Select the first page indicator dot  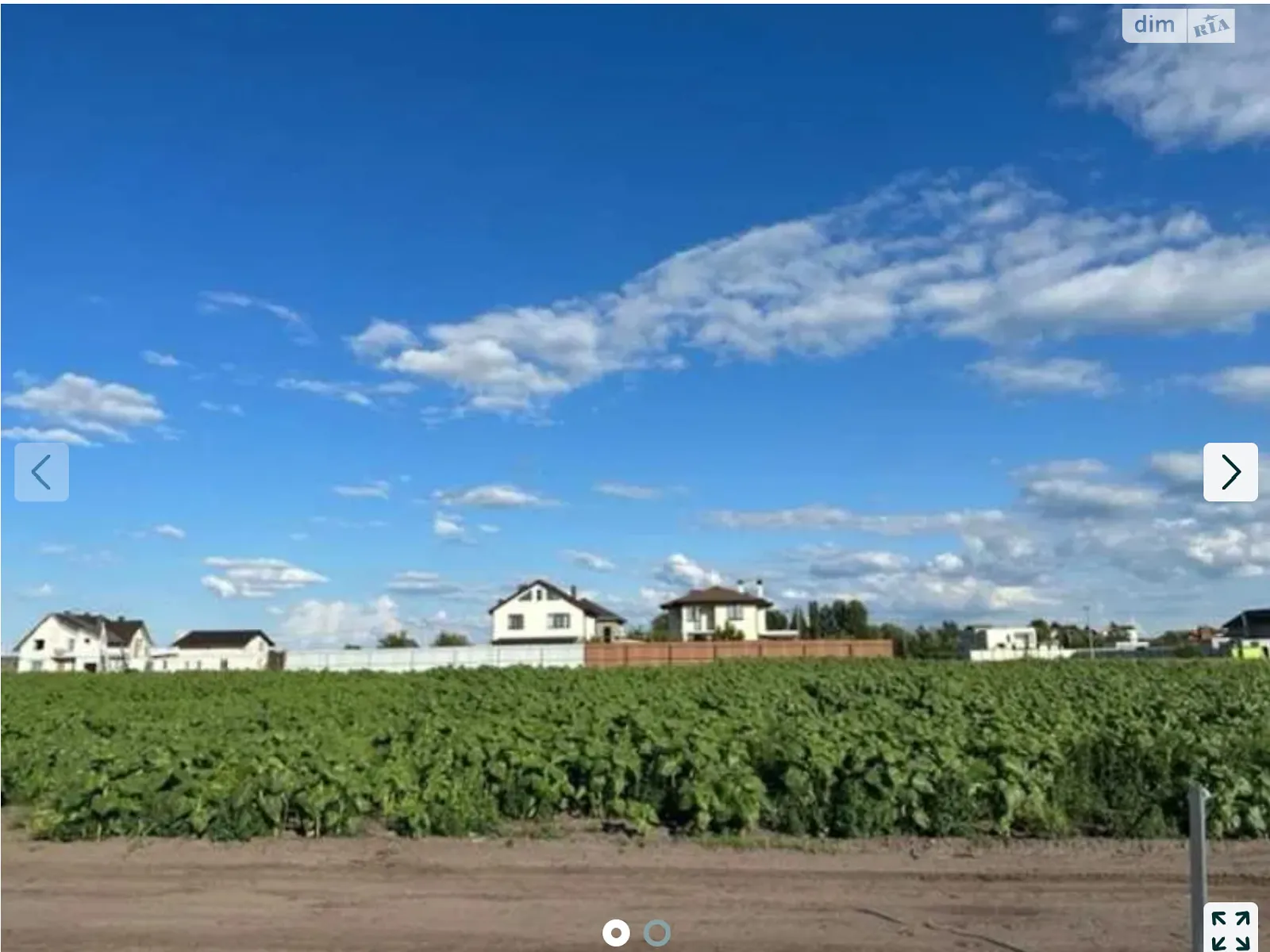tap(616, 933)
